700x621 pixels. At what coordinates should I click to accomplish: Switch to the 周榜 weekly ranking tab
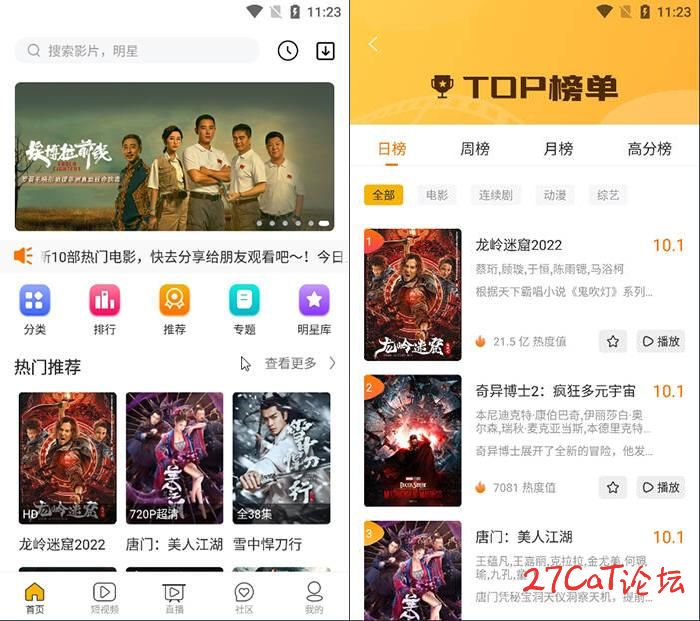[474, 149]
